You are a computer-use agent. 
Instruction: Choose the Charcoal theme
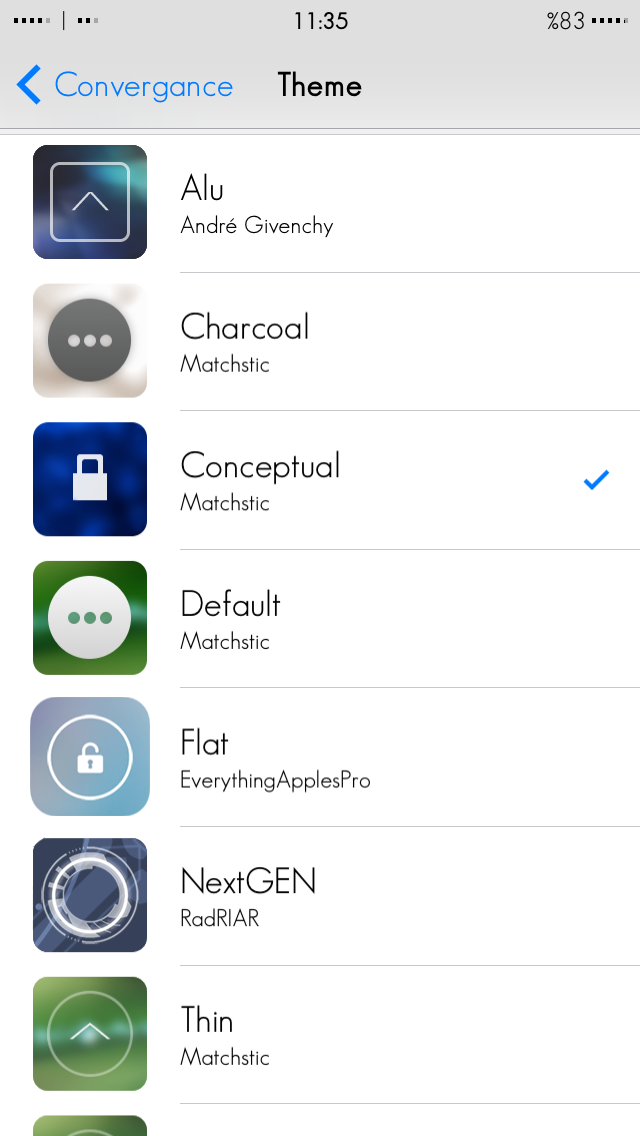click(x=320, y=341)
